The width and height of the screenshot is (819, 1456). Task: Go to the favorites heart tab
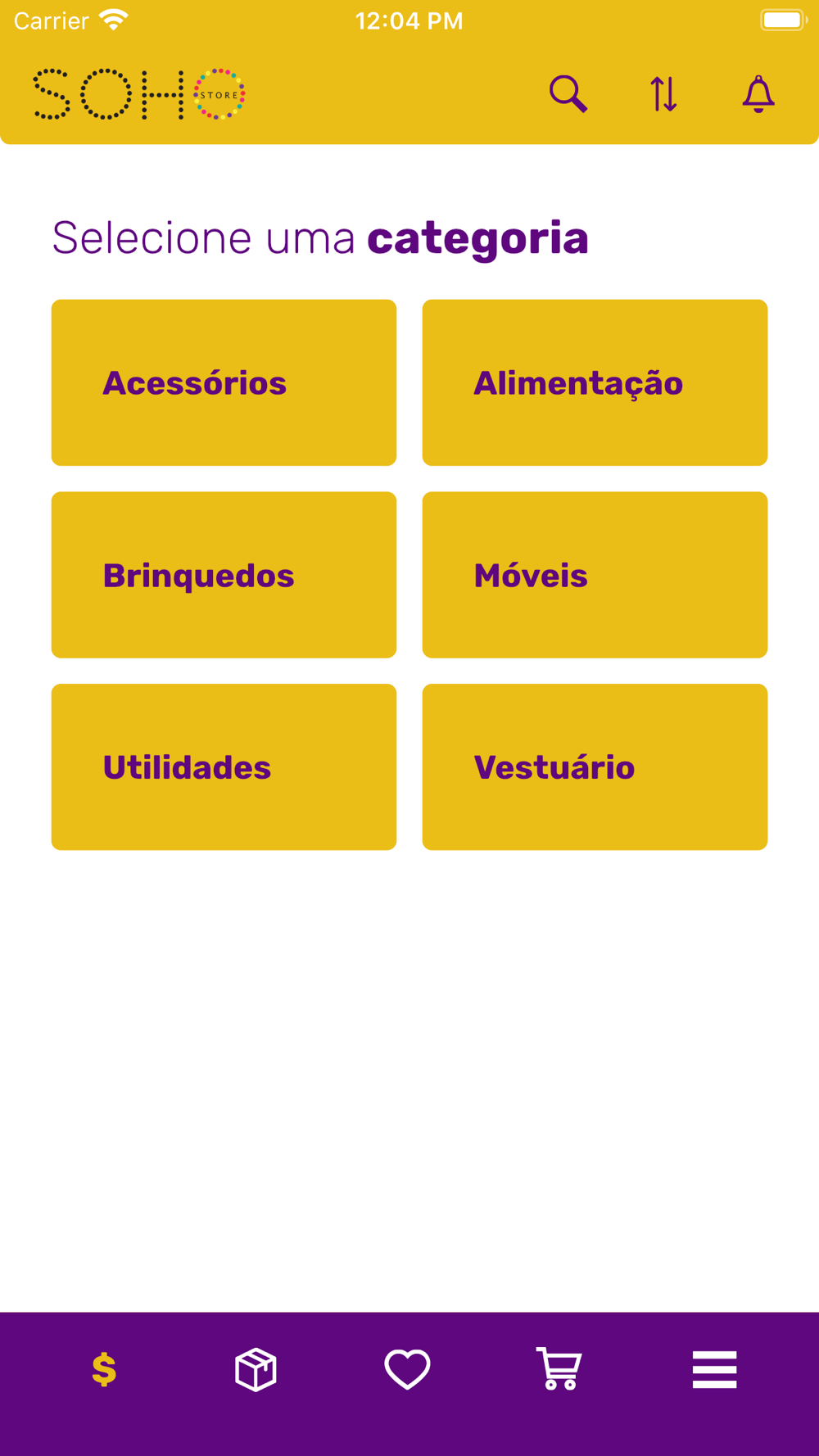click(x=407, y=1369)
